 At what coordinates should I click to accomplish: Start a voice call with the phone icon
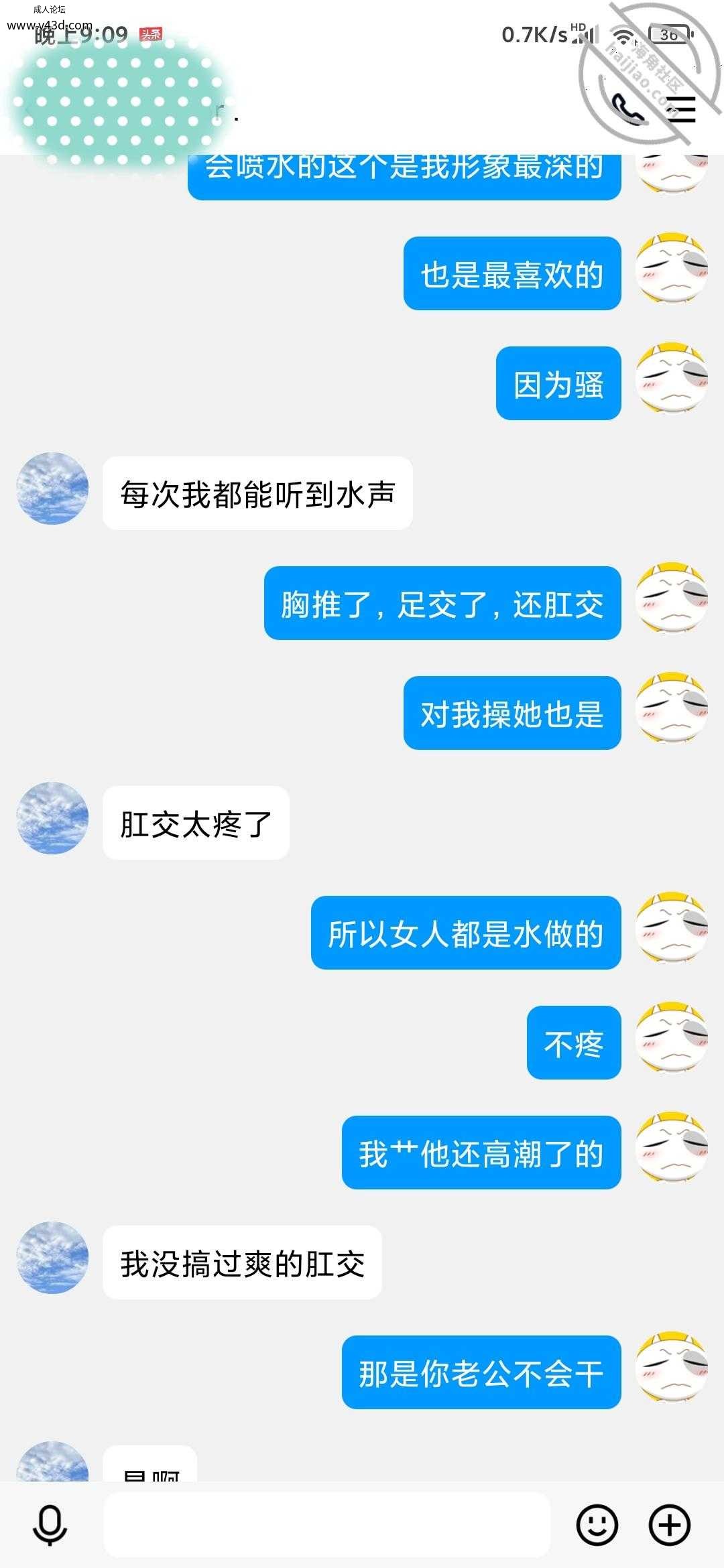pos(629,109)
